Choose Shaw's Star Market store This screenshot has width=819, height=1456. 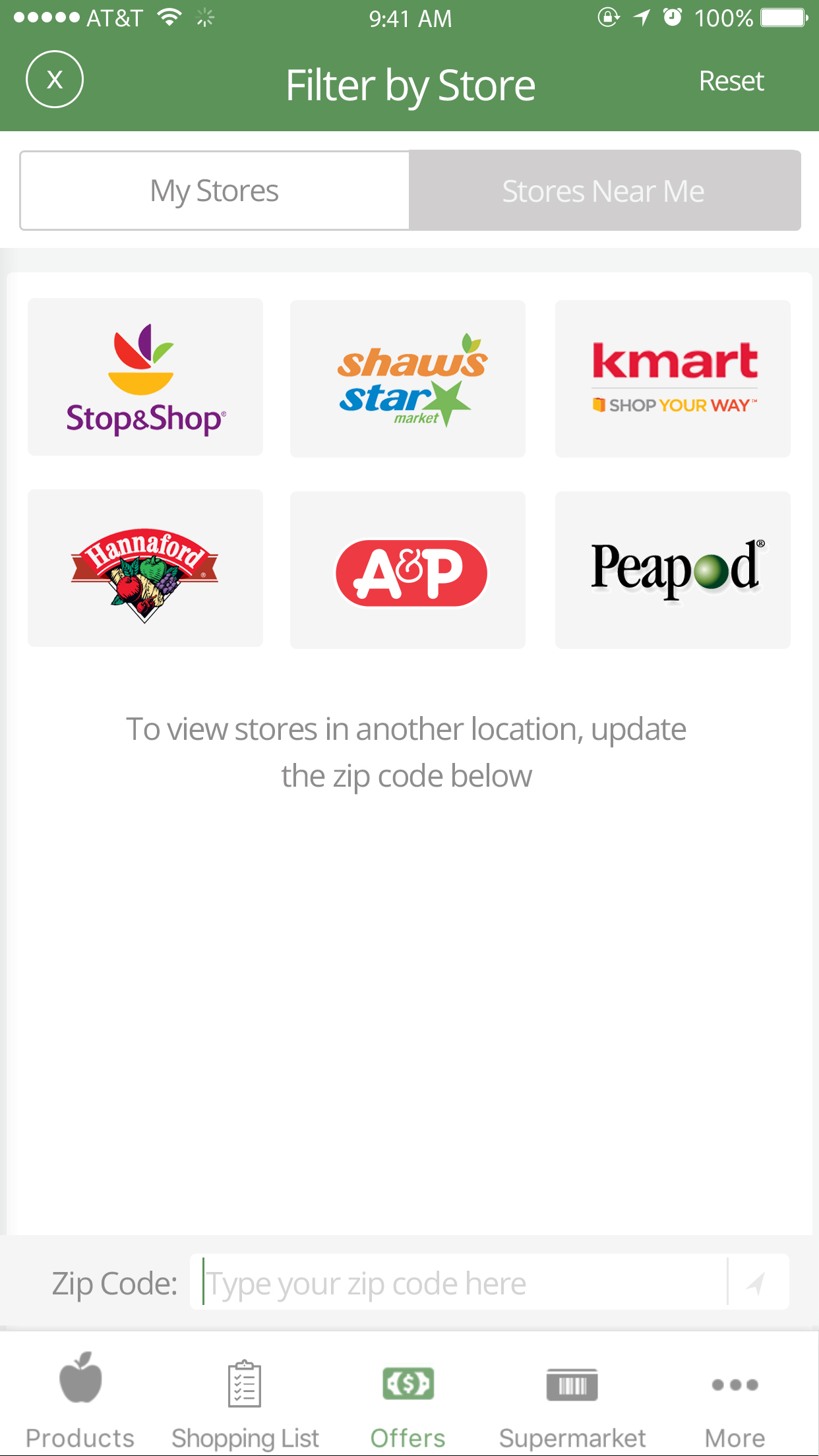[408, 379]
